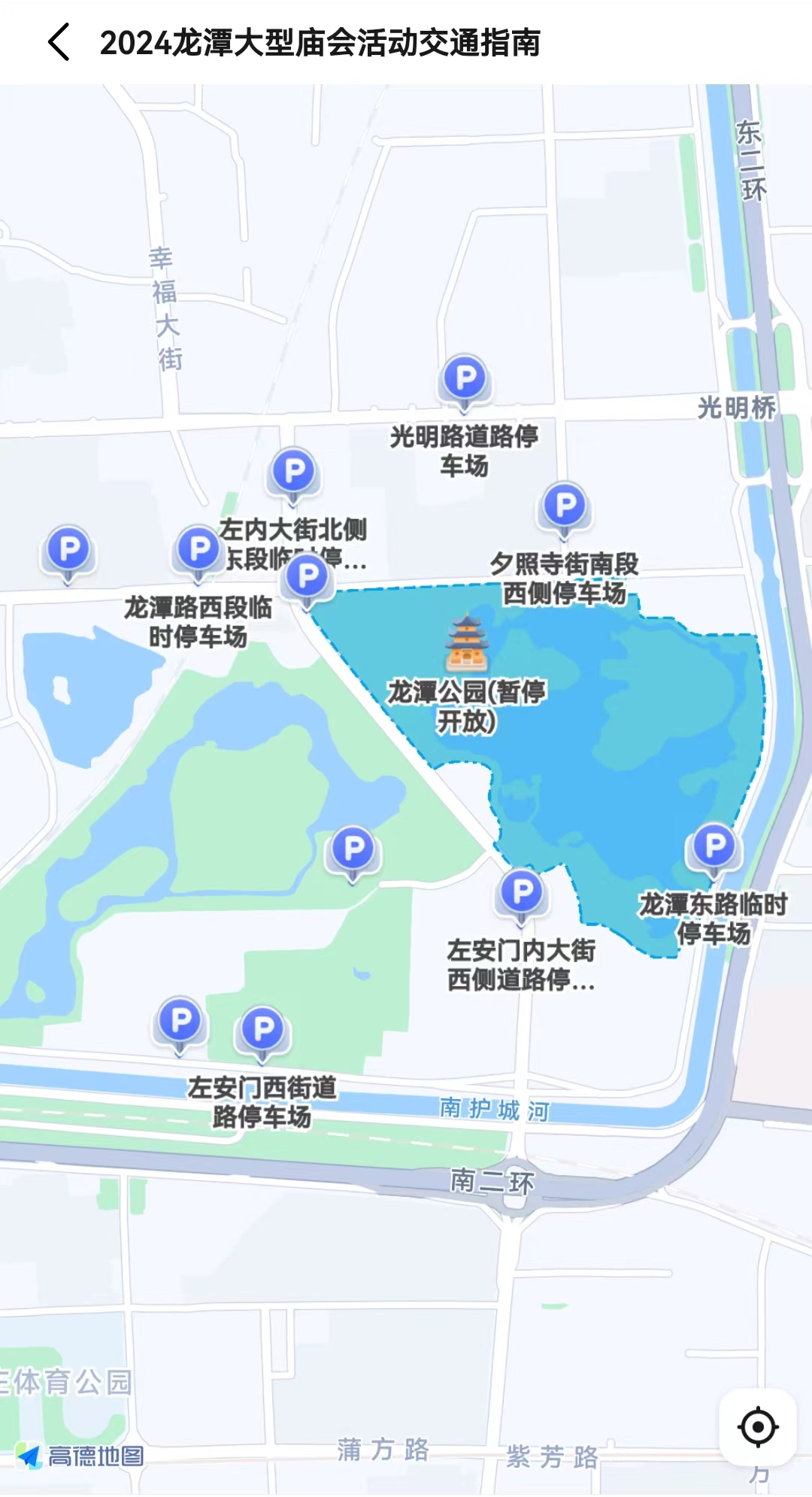Recenter map to my current location

coord(757,1426)
